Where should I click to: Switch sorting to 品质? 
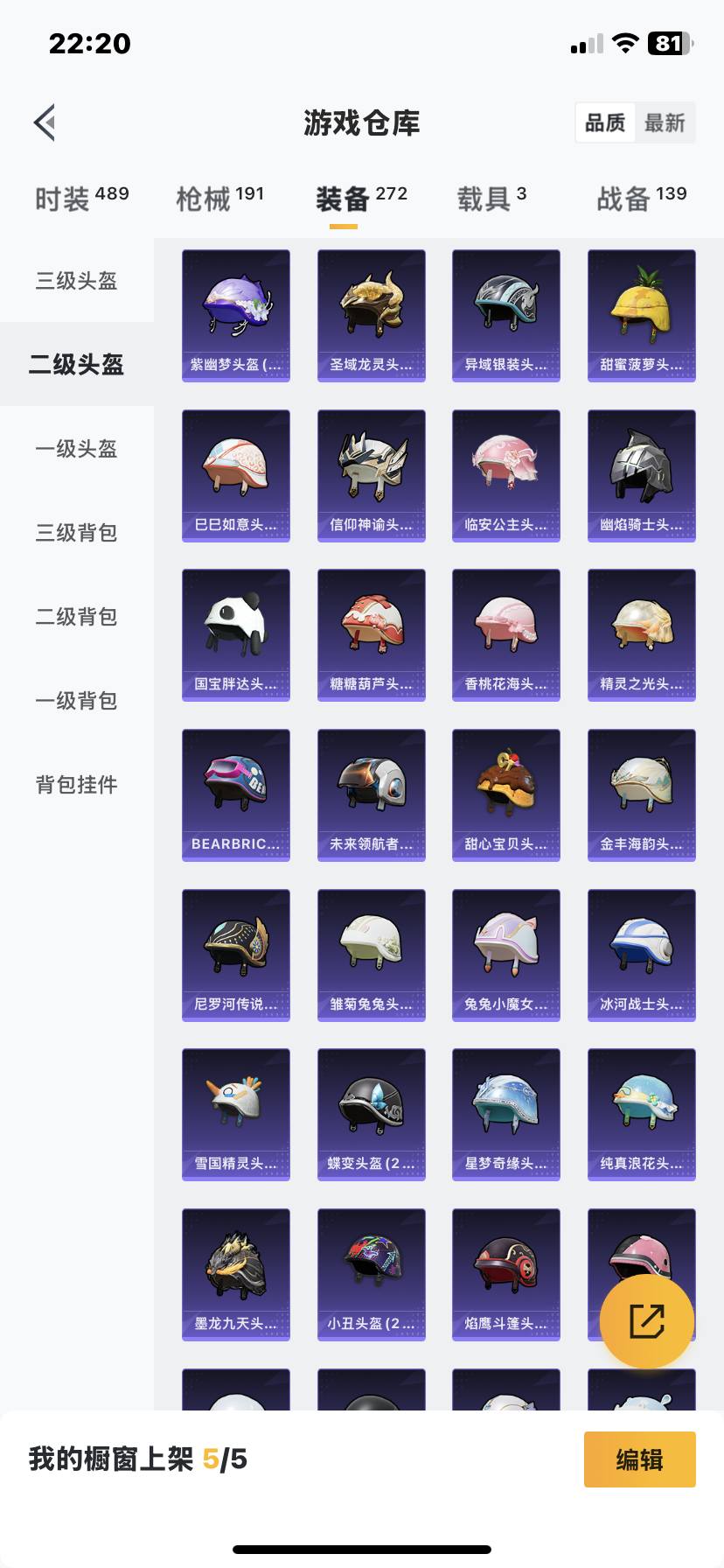point(605,122)
